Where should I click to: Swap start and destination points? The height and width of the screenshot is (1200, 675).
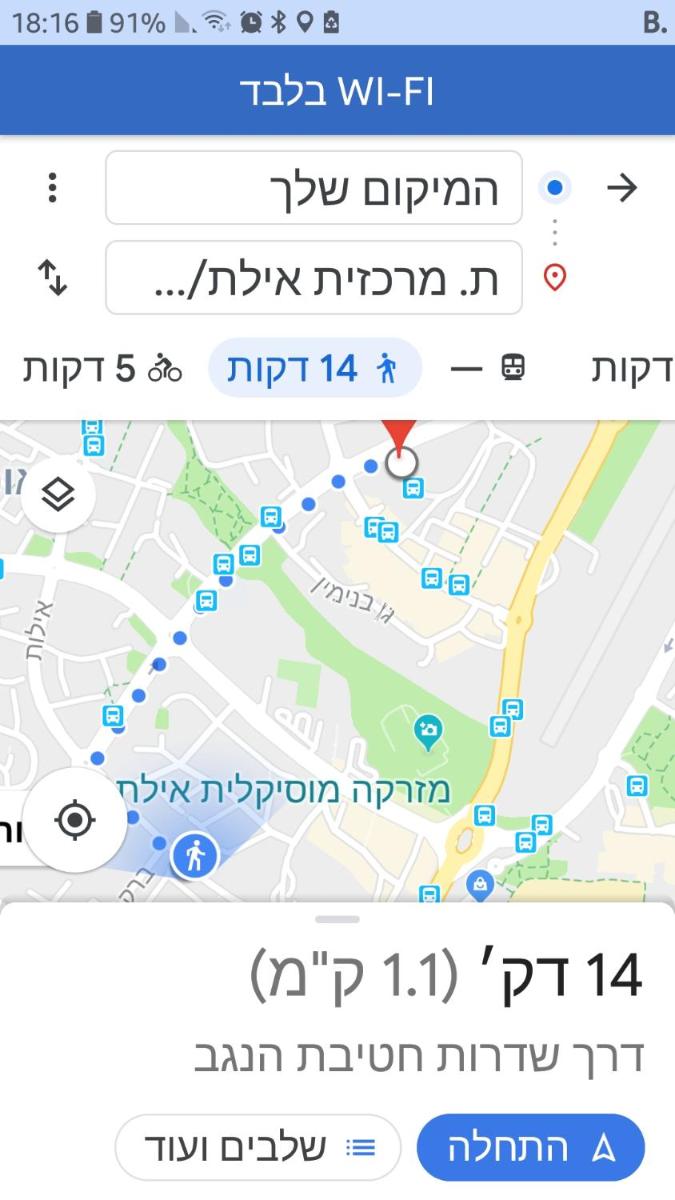(x=53, y=277)
